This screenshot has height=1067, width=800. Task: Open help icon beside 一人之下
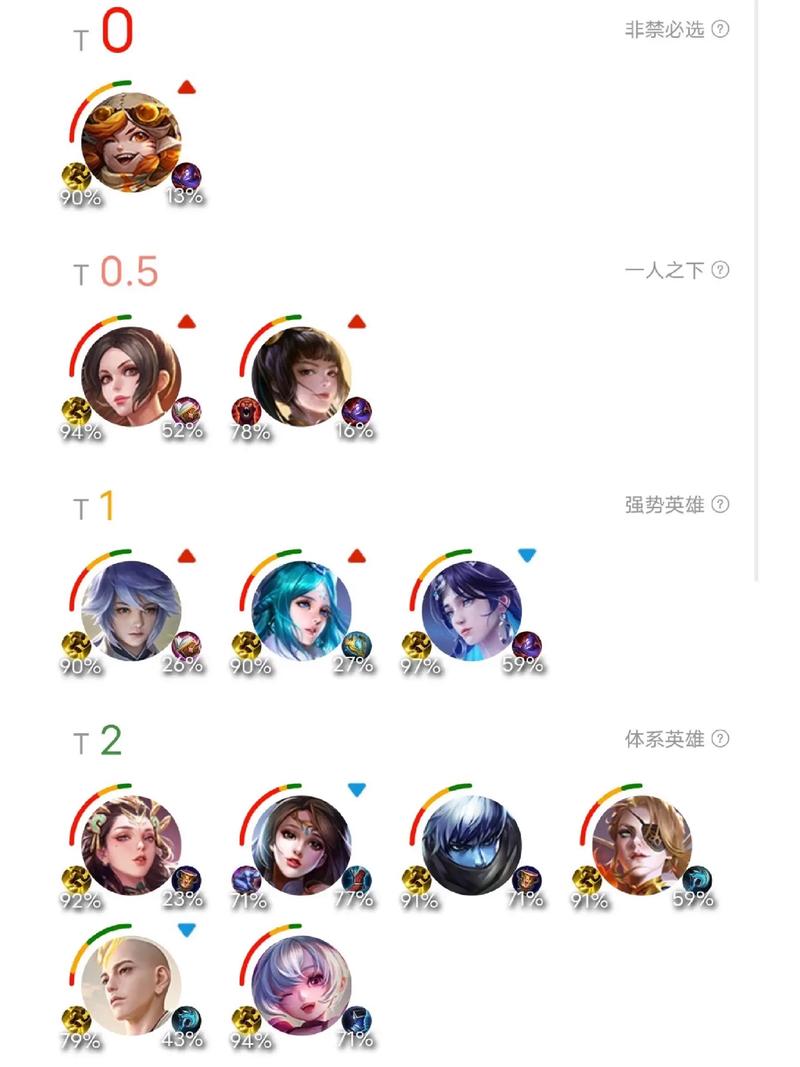(x=720, y=270)
